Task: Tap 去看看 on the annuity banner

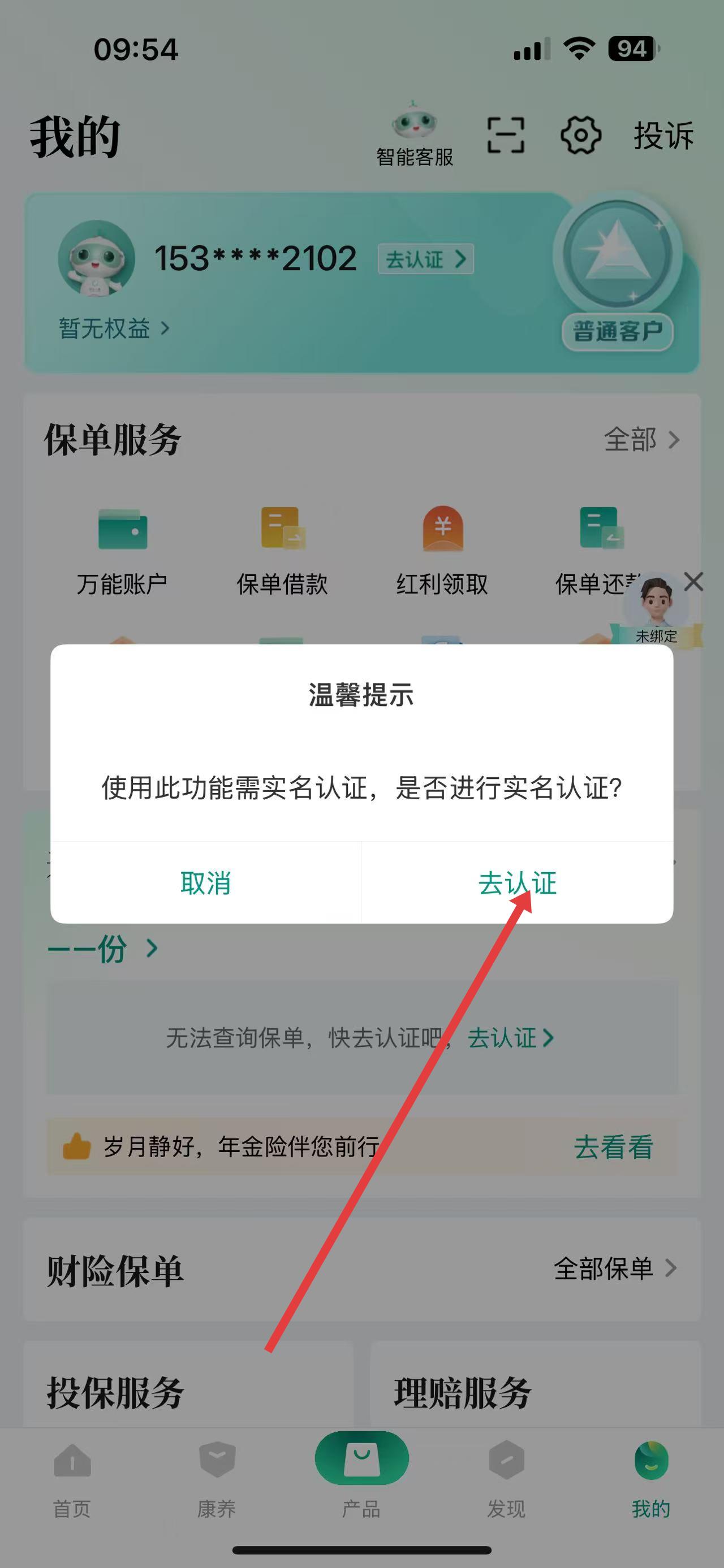Action: click(x=613, y=1147)
